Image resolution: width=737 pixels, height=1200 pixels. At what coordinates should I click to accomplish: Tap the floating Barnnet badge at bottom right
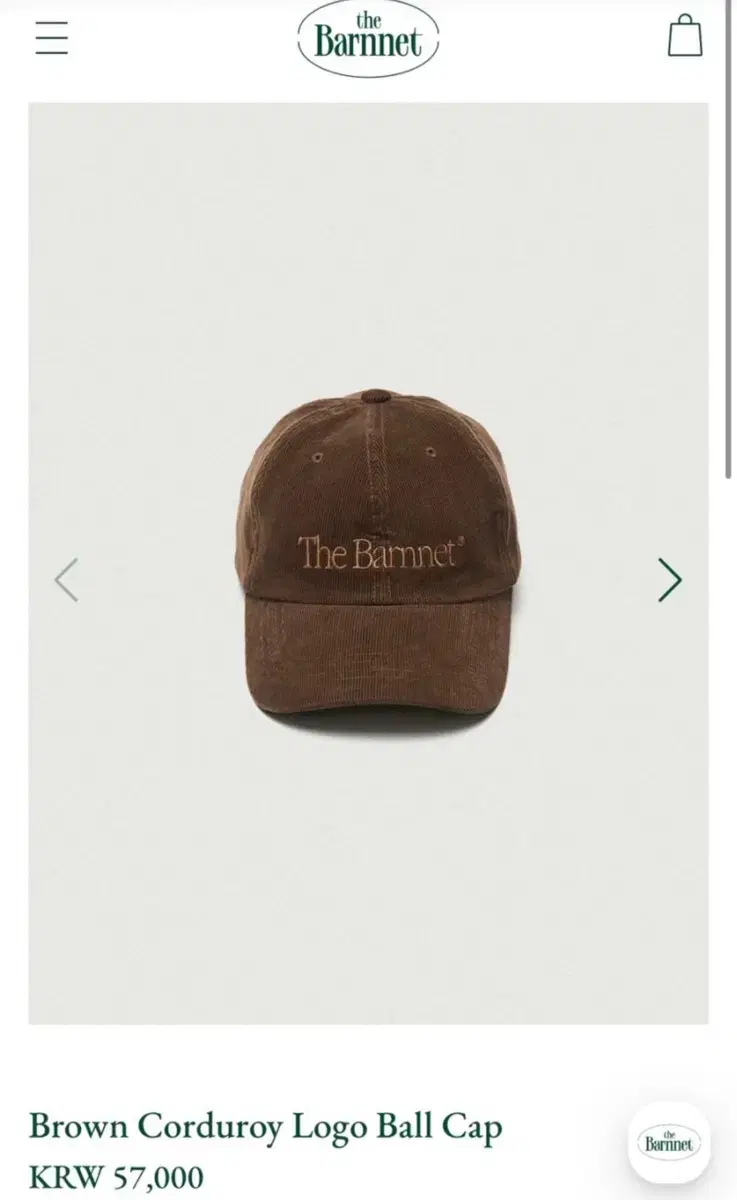click(x=671, y=1139)
